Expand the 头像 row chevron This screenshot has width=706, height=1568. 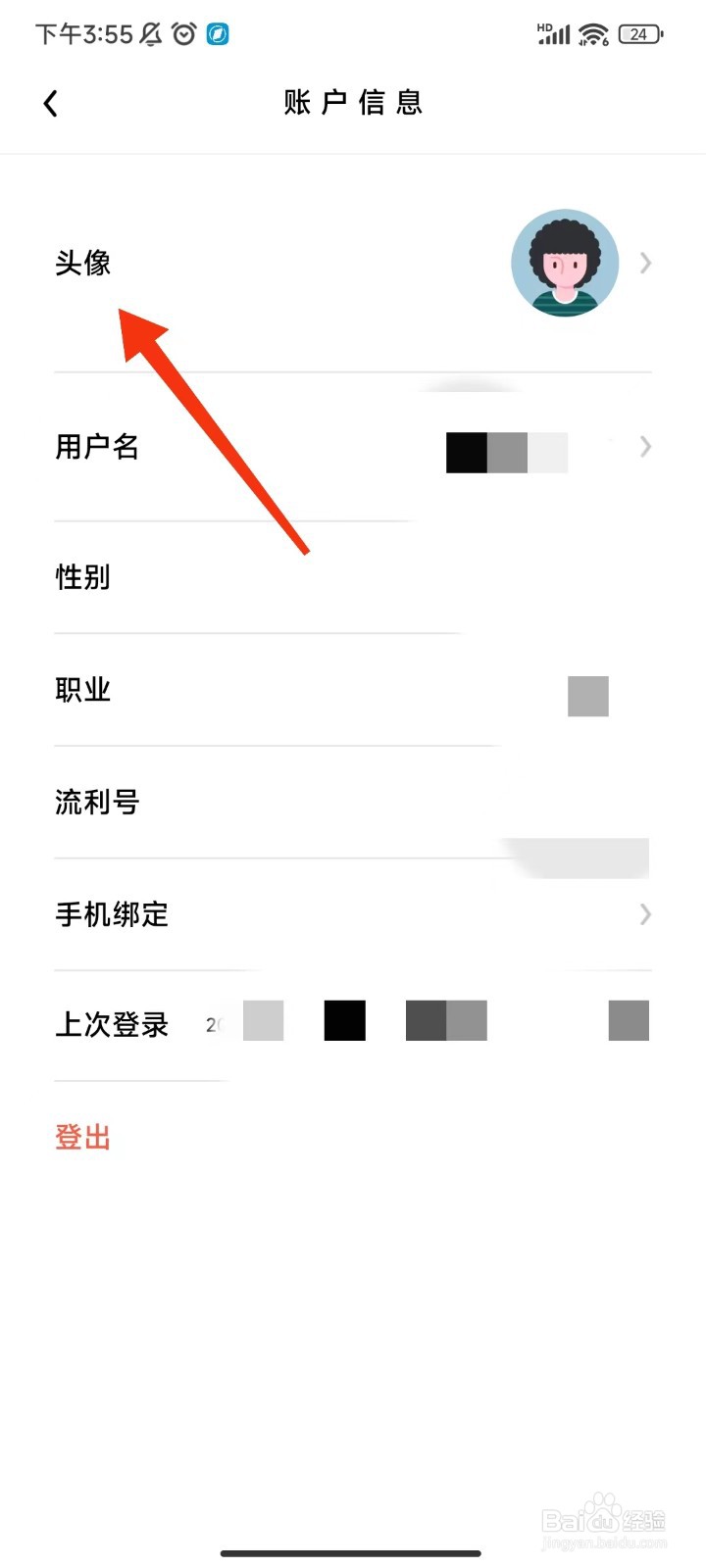tap(644, 263)
